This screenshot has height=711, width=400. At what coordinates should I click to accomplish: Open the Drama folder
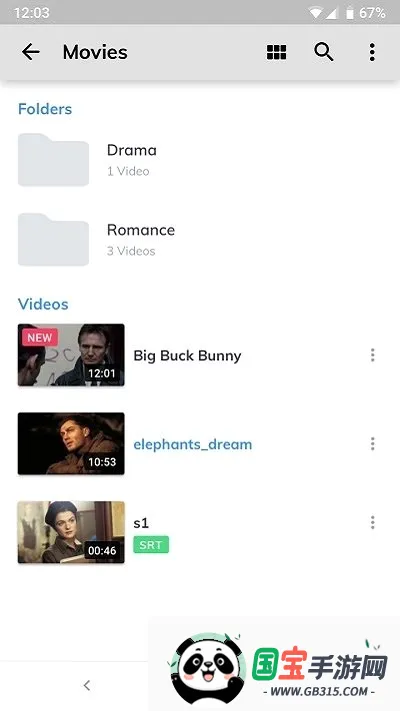200,160
